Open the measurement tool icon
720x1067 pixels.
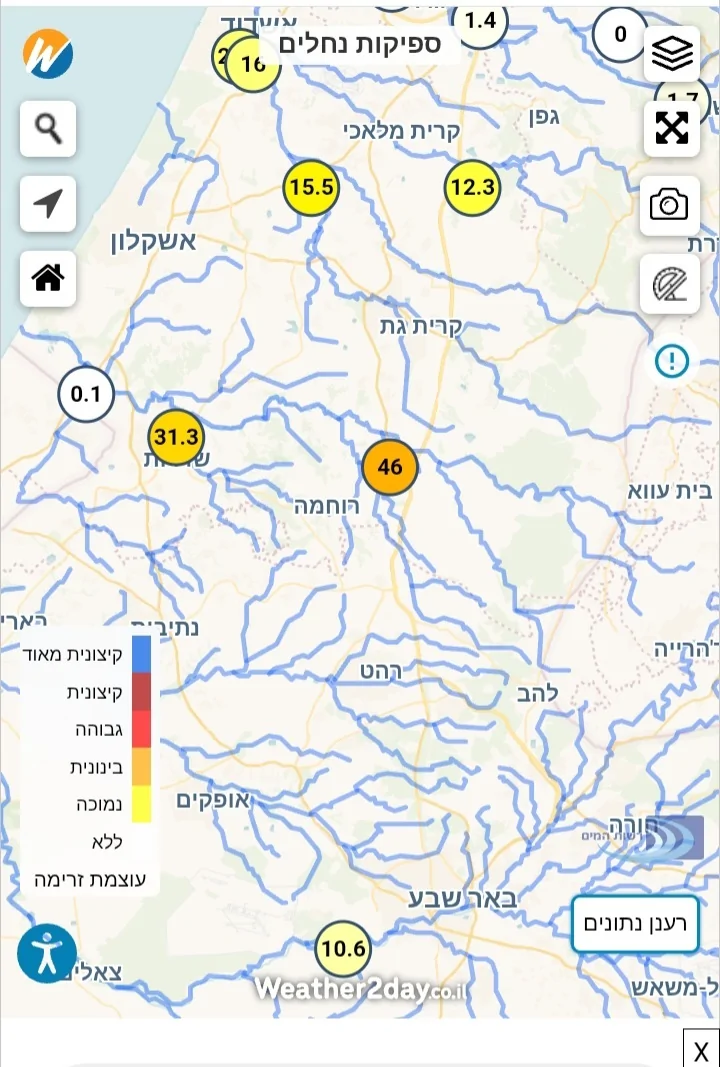(669, 284)
